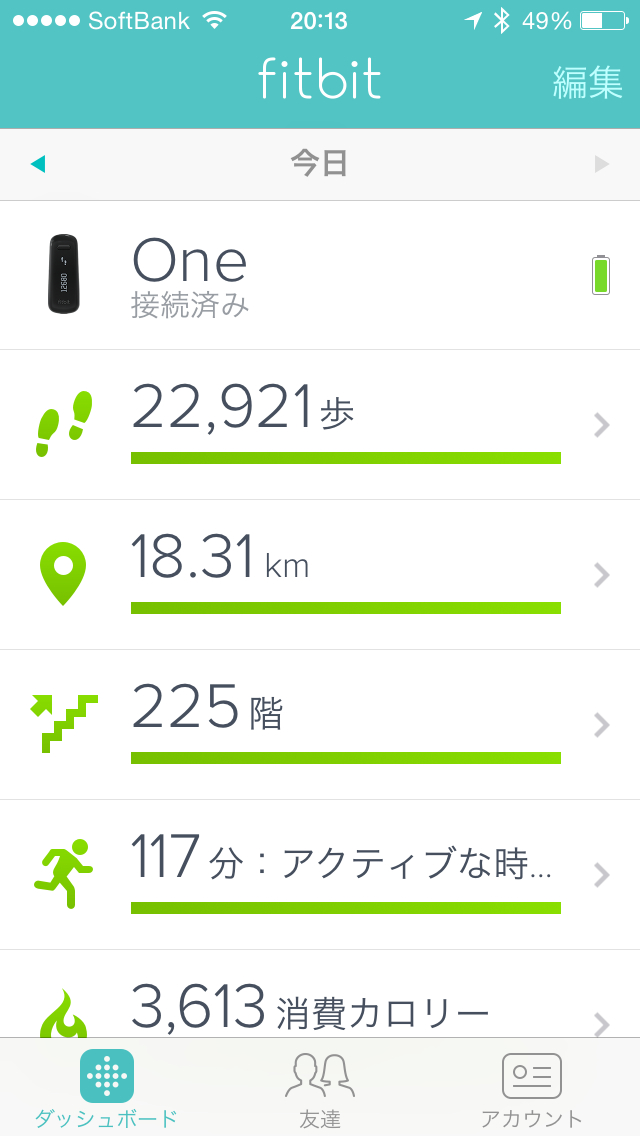The height and width of the screenshot is (1136, 640).
Task: Select the ダッシュボード tab
Action: (x=107, y=1088)
